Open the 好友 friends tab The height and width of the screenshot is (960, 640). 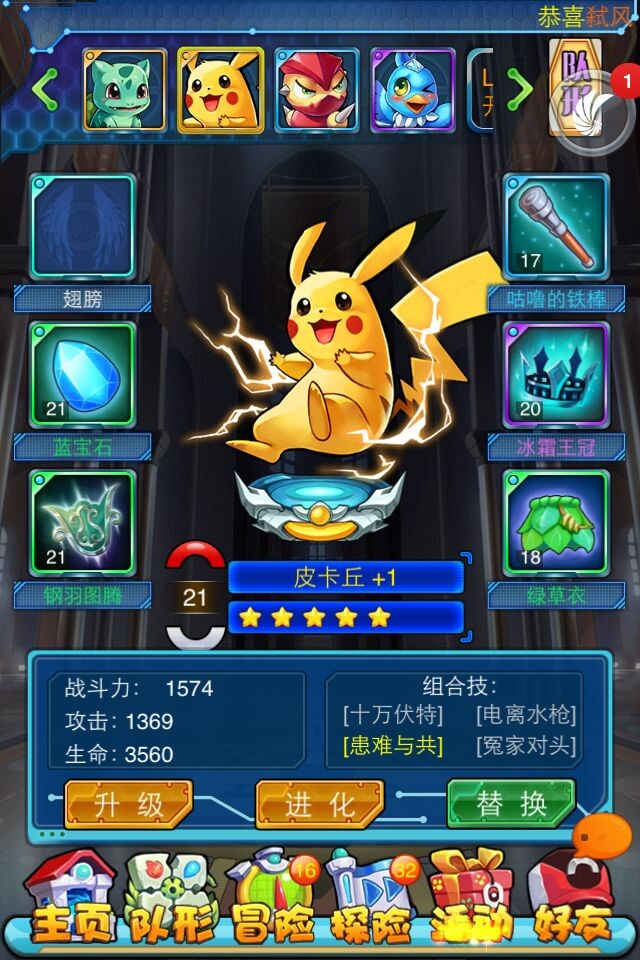coord(572,898)
